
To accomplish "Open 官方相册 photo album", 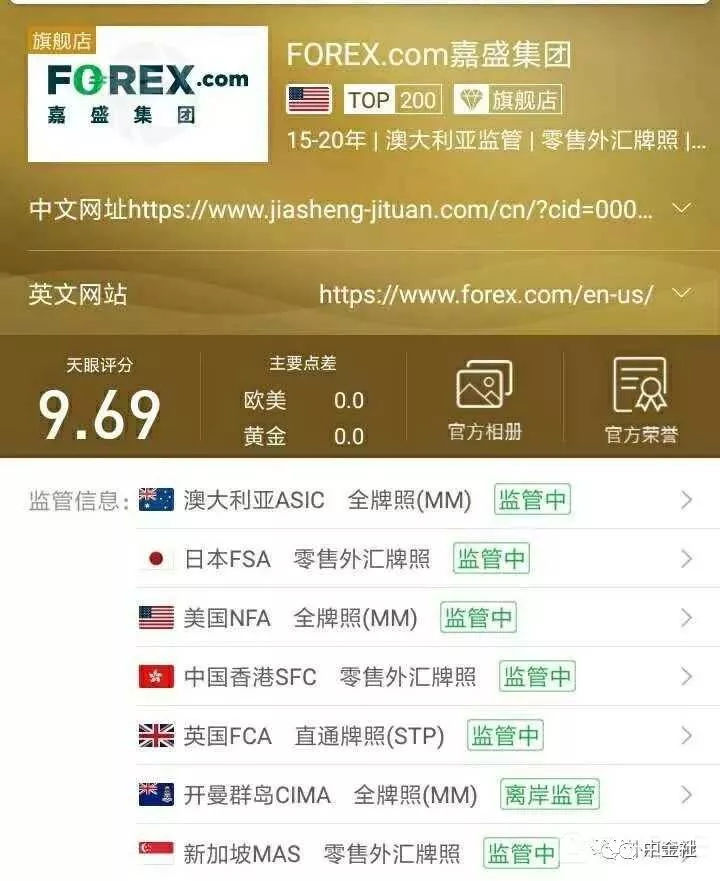I will click(x=484, y=400).
